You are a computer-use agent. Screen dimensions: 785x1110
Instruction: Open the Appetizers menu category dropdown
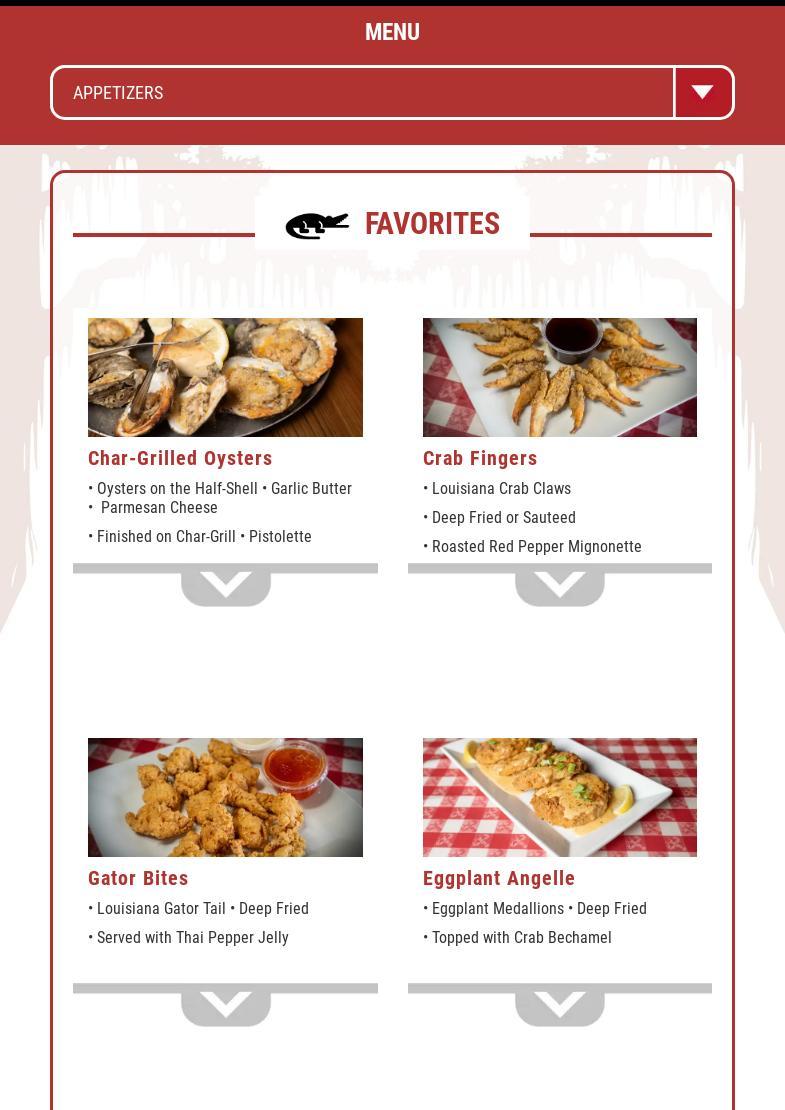click(x=392, y=93)
